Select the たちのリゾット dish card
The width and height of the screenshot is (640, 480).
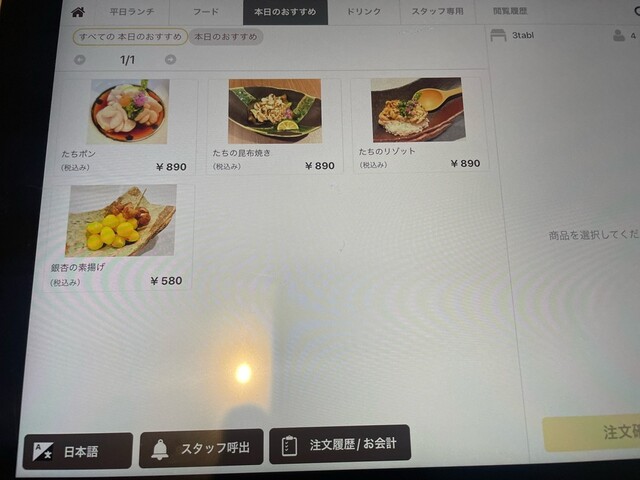click(x=419, y=124)
